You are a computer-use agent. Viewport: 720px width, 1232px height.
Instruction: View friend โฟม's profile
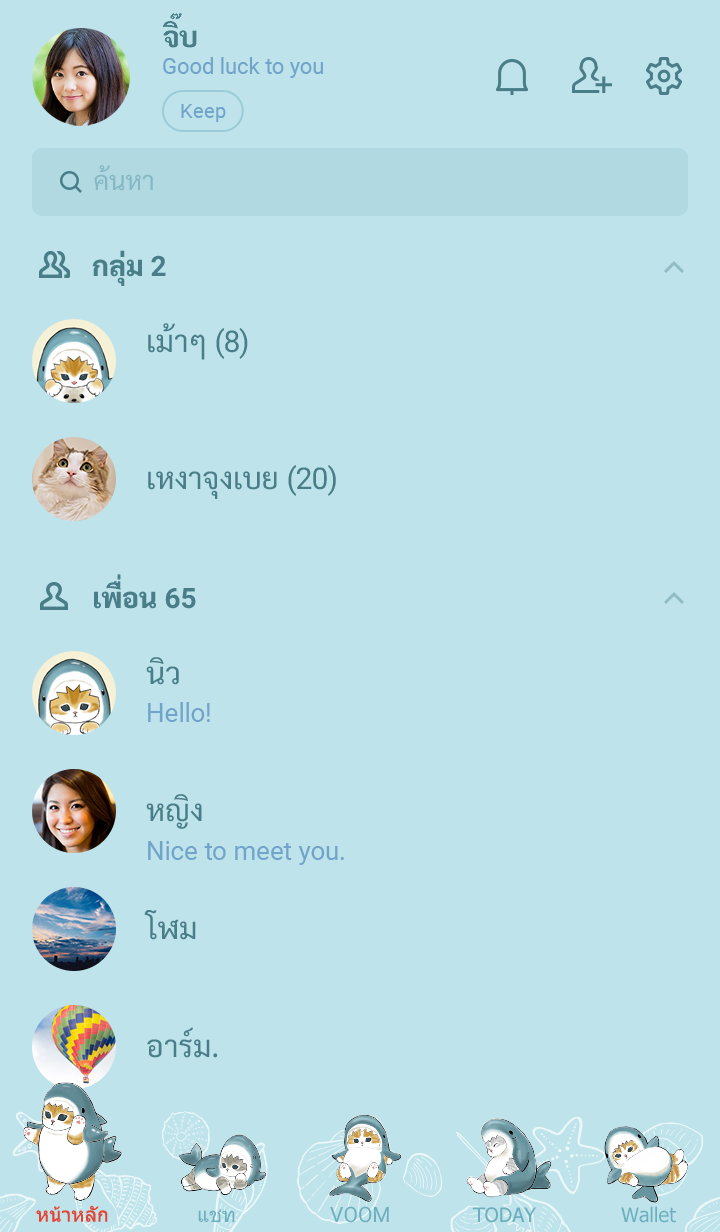tap(171, 929)
